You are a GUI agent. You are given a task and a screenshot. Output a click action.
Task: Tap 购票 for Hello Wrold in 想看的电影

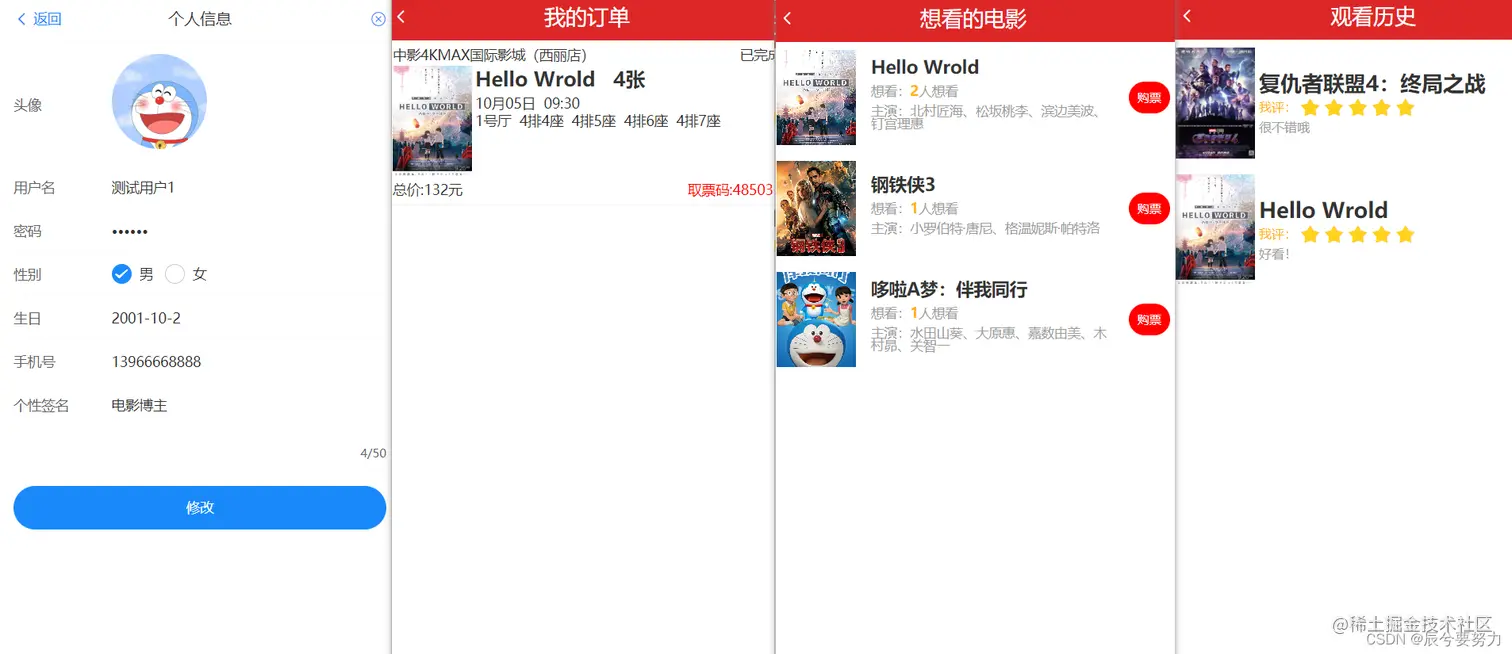point(1149,98)
